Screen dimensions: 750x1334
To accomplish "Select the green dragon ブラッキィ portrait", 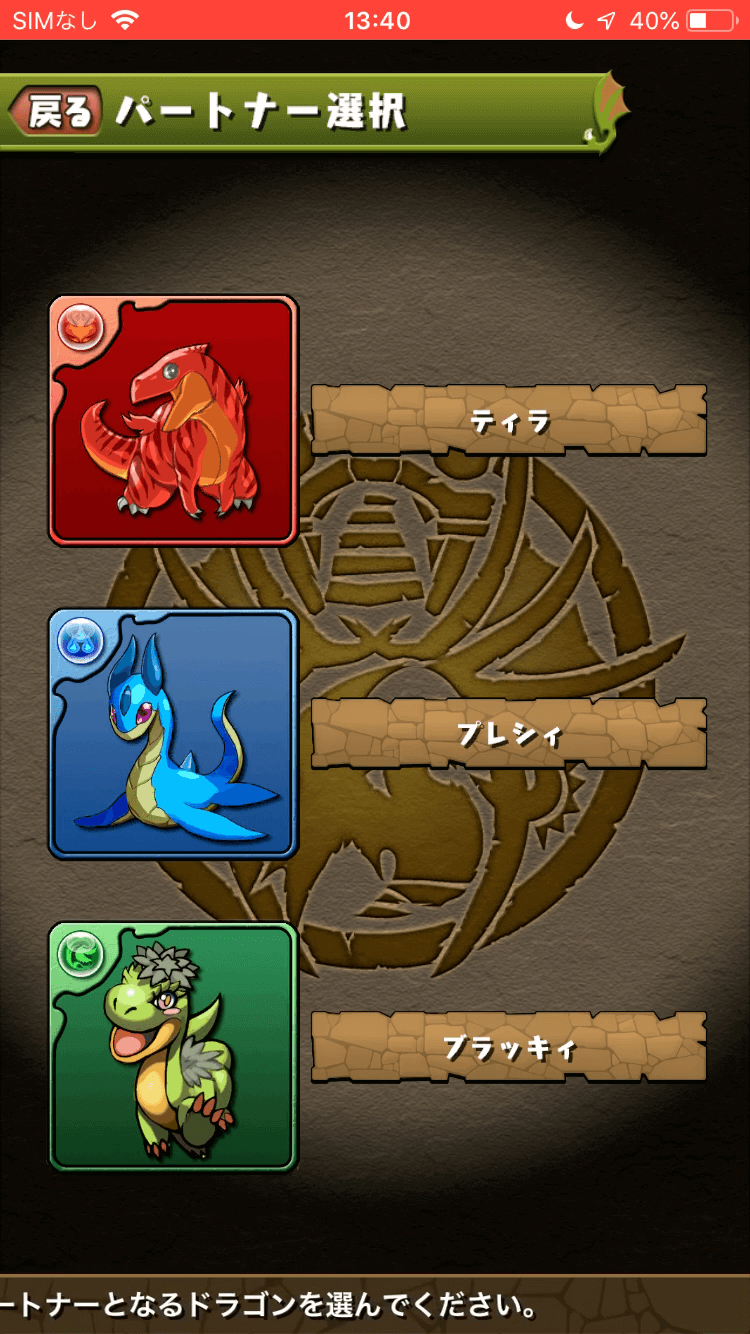I will pyautogui.click(x=173, y=1047).
